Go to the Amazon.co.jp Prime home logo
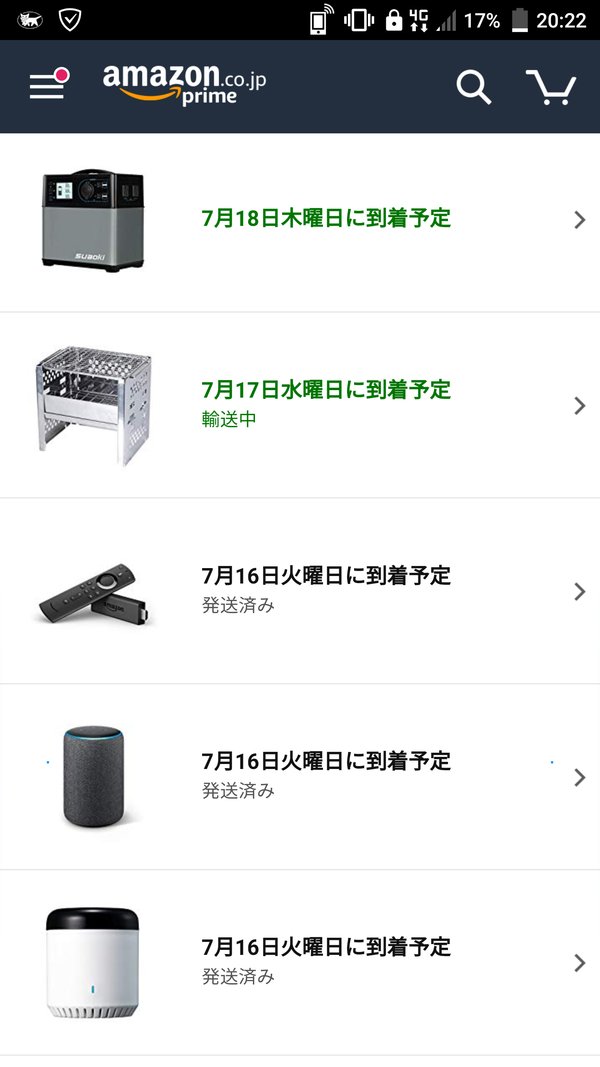Viewport: 600px width, 1067px height. coord(184,85)
